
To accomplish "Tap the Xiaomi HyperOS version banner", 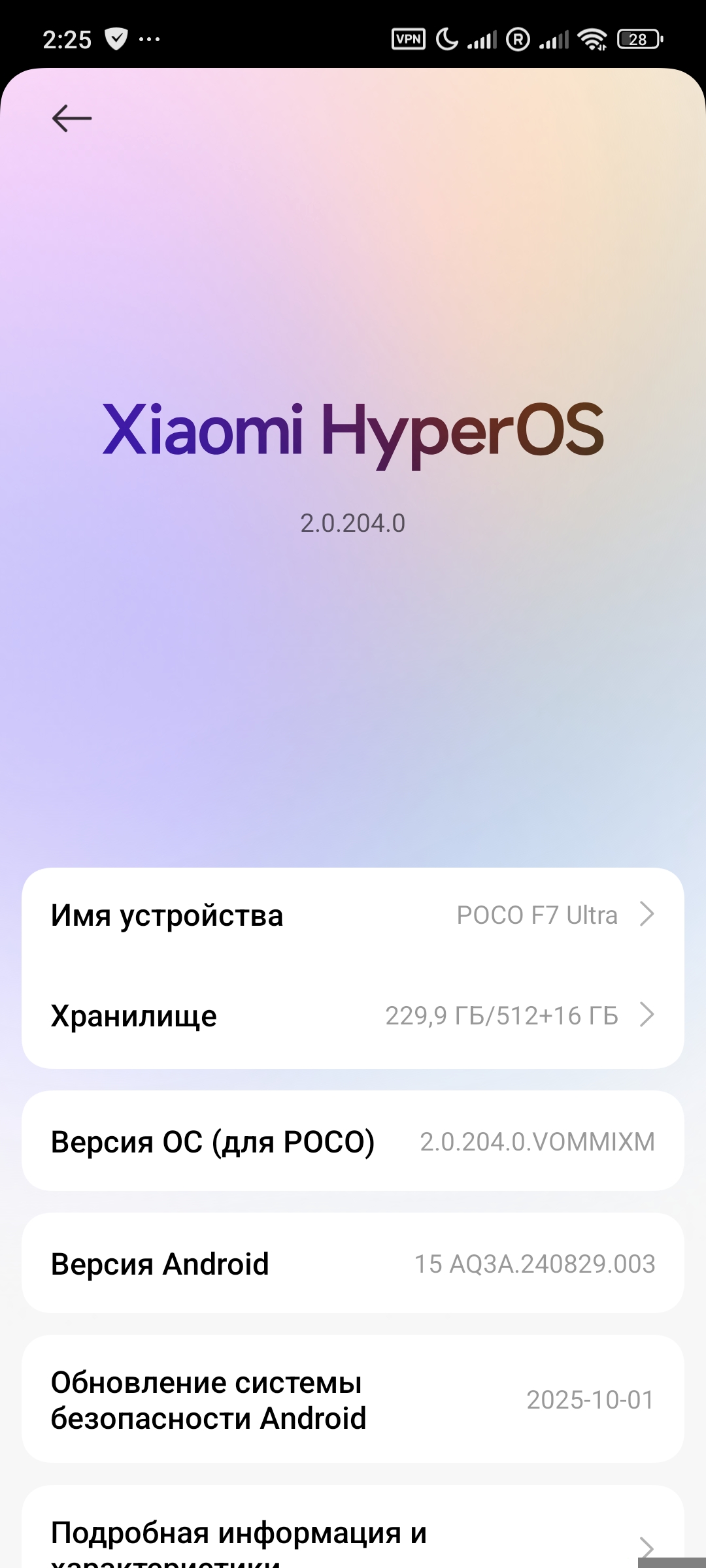I will coord(353,457).
